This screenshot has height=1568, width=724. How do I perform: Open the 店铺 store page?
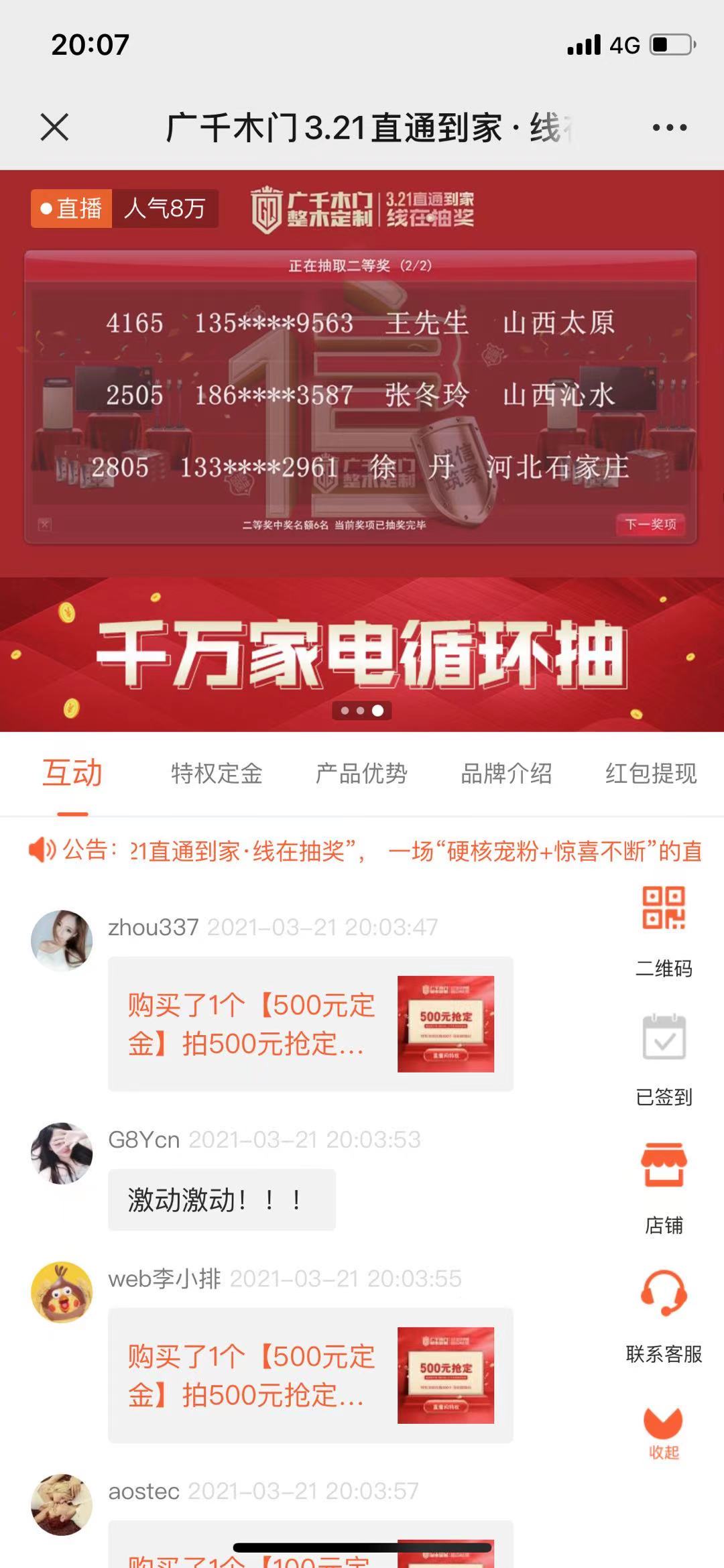tap(664, 1166)
